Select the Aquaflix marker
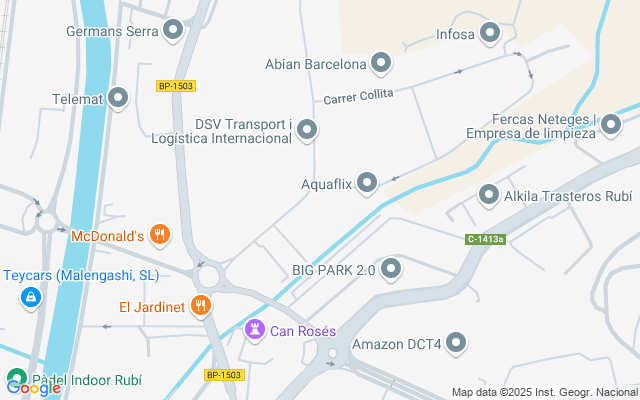Image resolution: width=640 pixels, height=400 pixels. [x=368, y=183]
